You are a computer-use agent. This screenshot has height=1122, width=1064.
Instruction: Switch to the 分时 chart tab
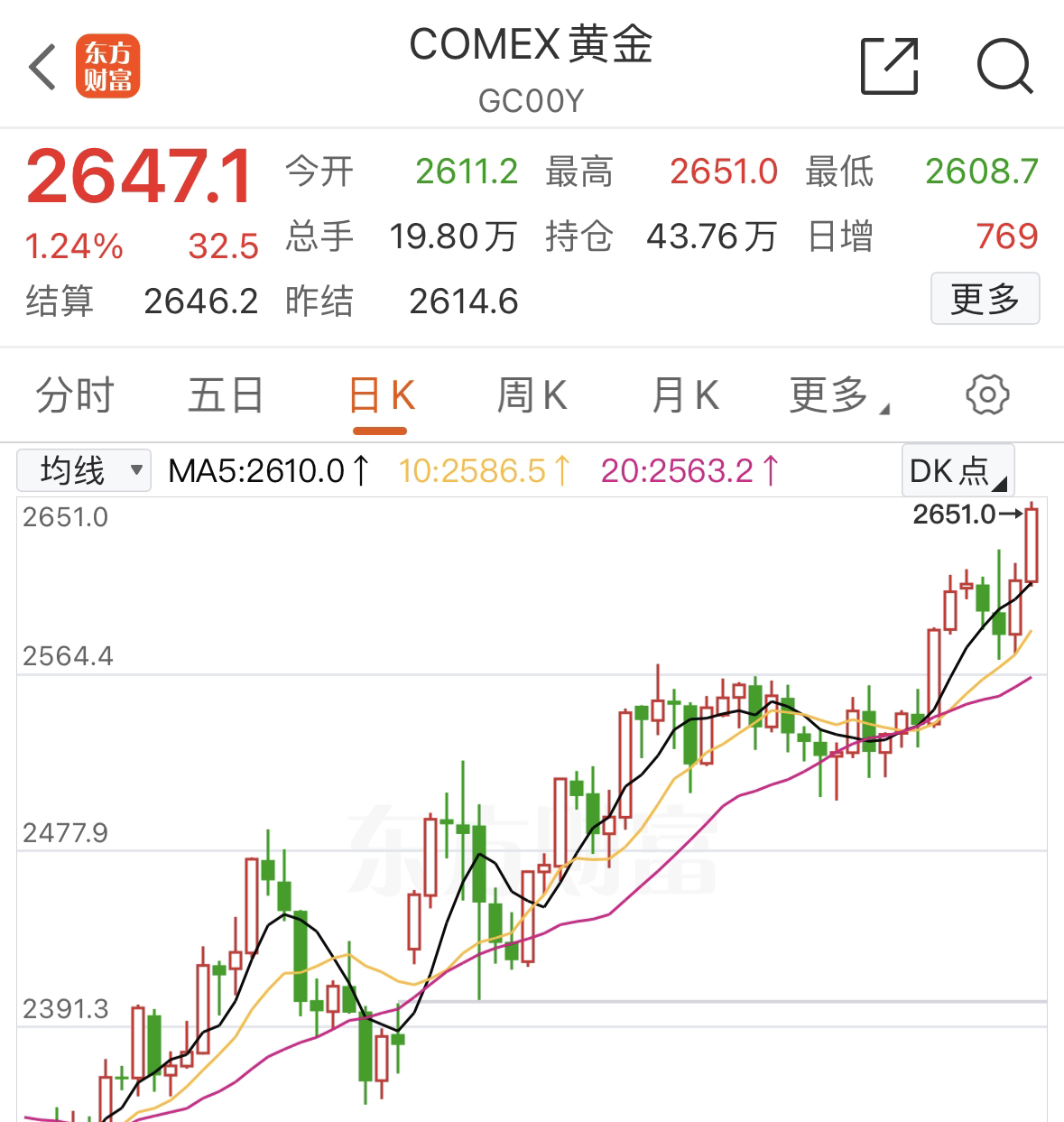(75, 395)
